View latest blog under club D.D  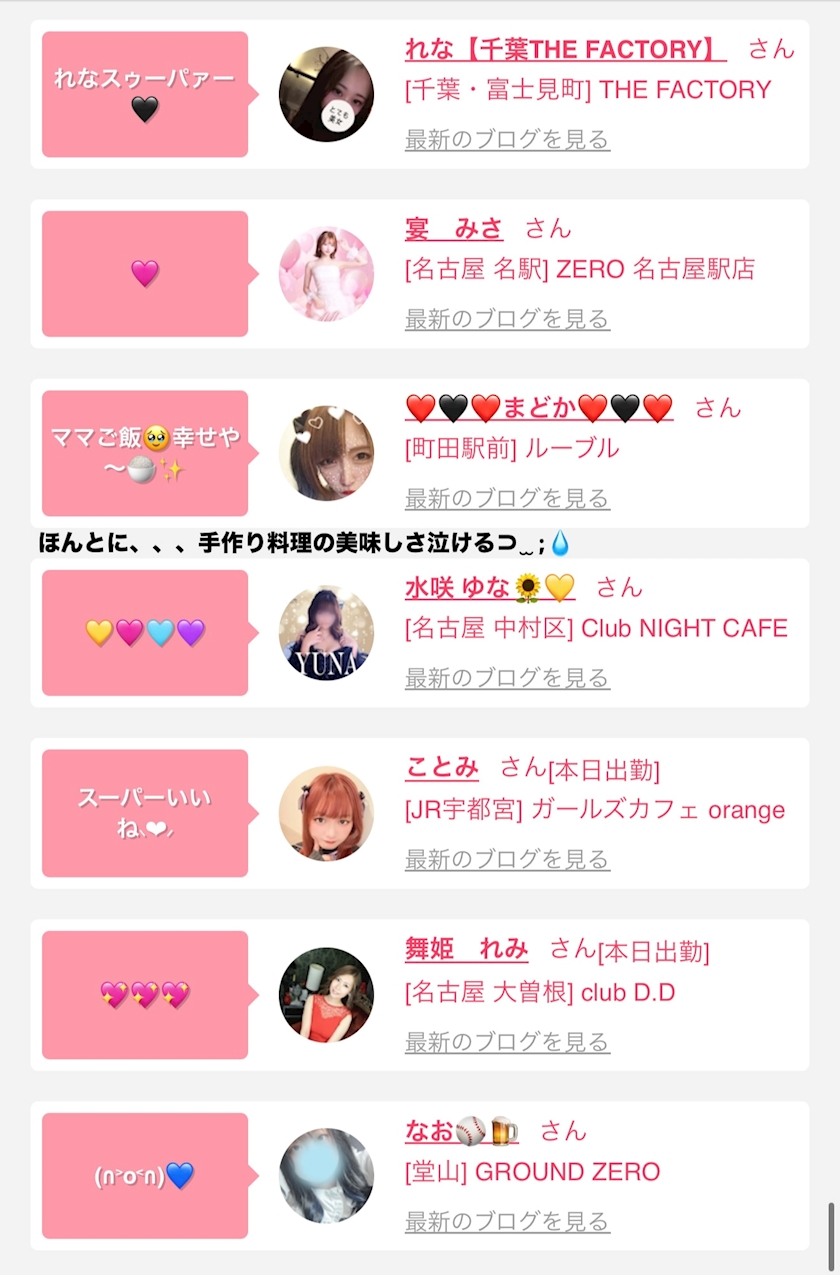point(507,1042)
